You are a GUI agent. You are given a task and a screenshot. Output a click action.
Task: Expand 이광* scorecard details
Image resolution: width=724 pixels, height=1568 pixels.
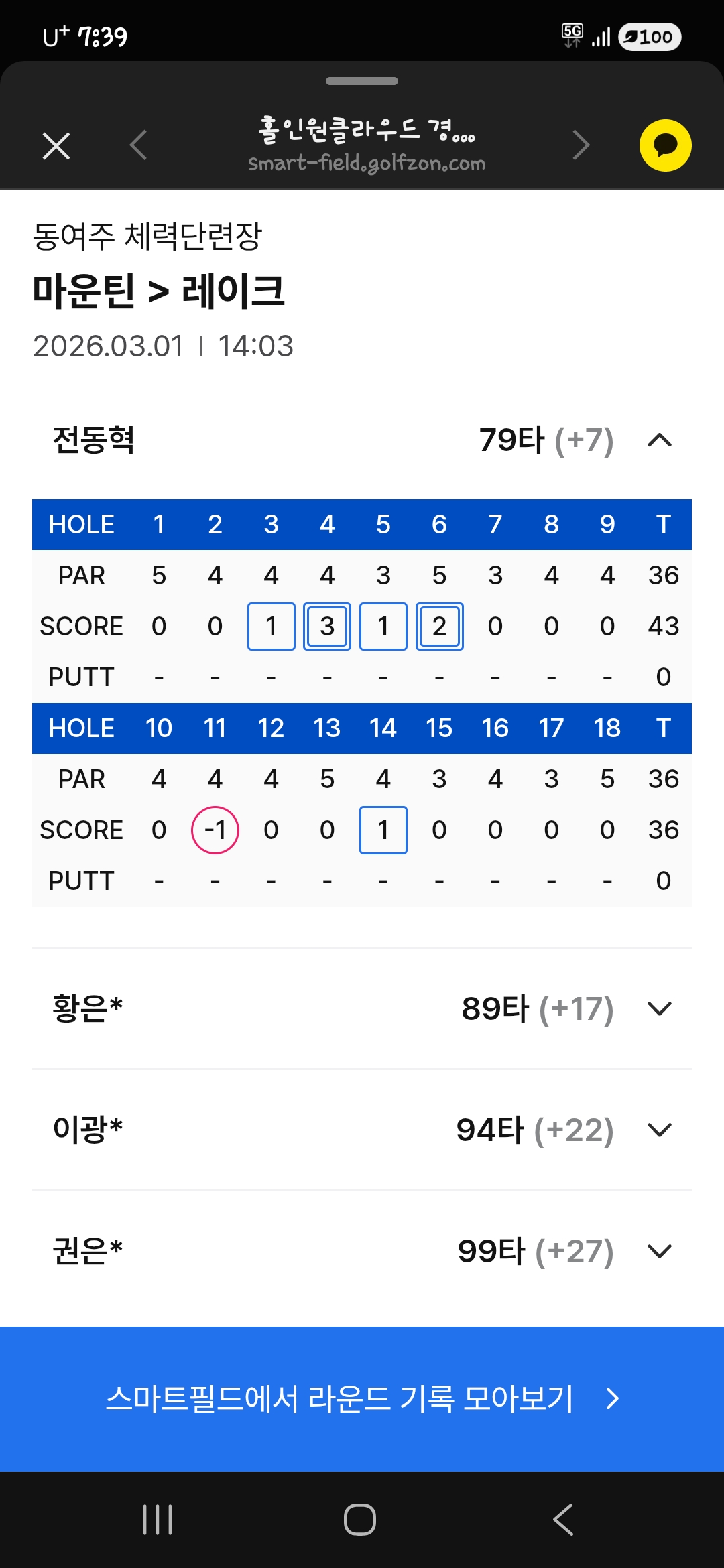[660, 1130]
